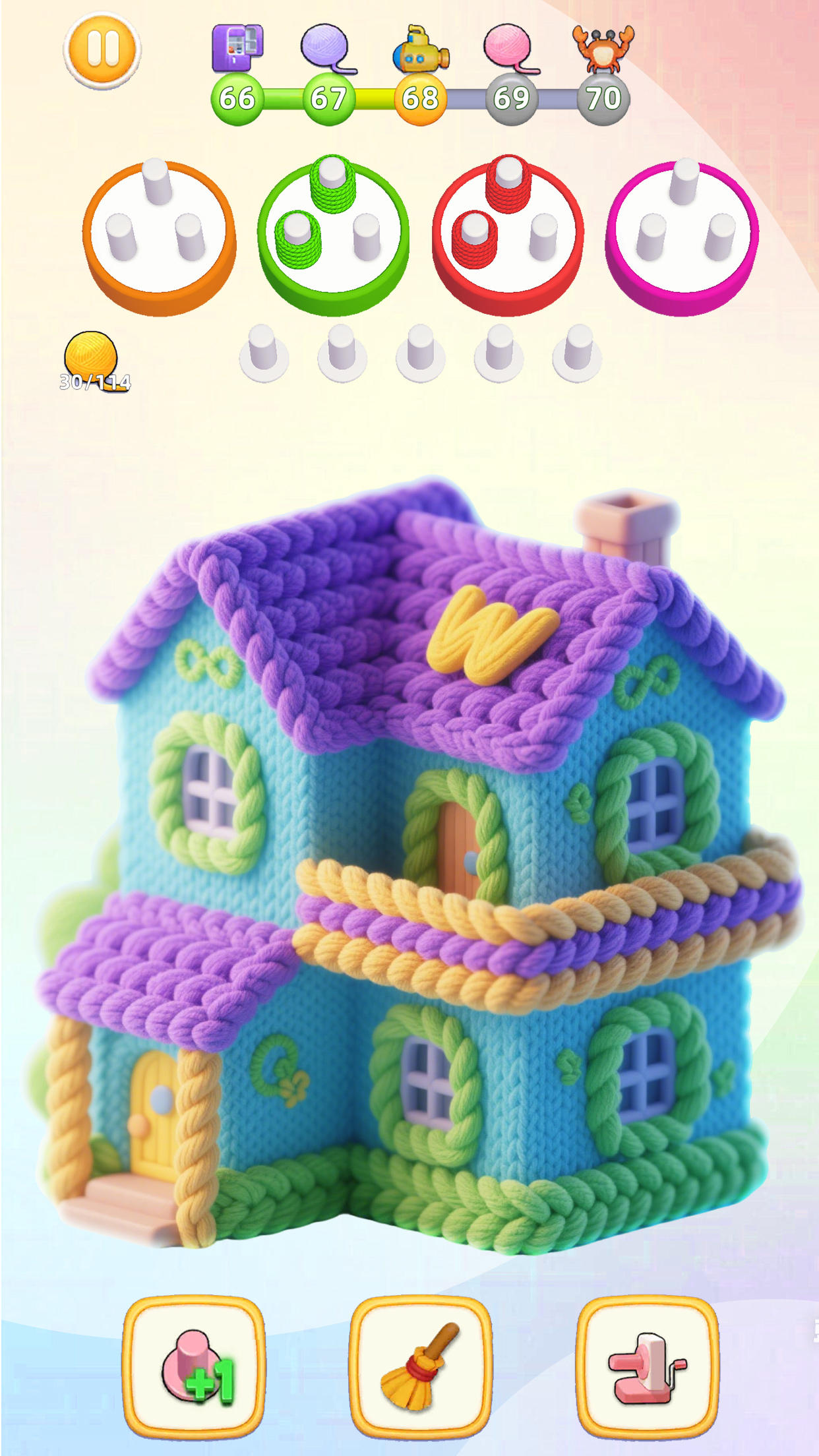Image resolution: width=819 pixels, height=1456 pixels.
Task: Select the current level 68 node
Action: tap(420, 98)
